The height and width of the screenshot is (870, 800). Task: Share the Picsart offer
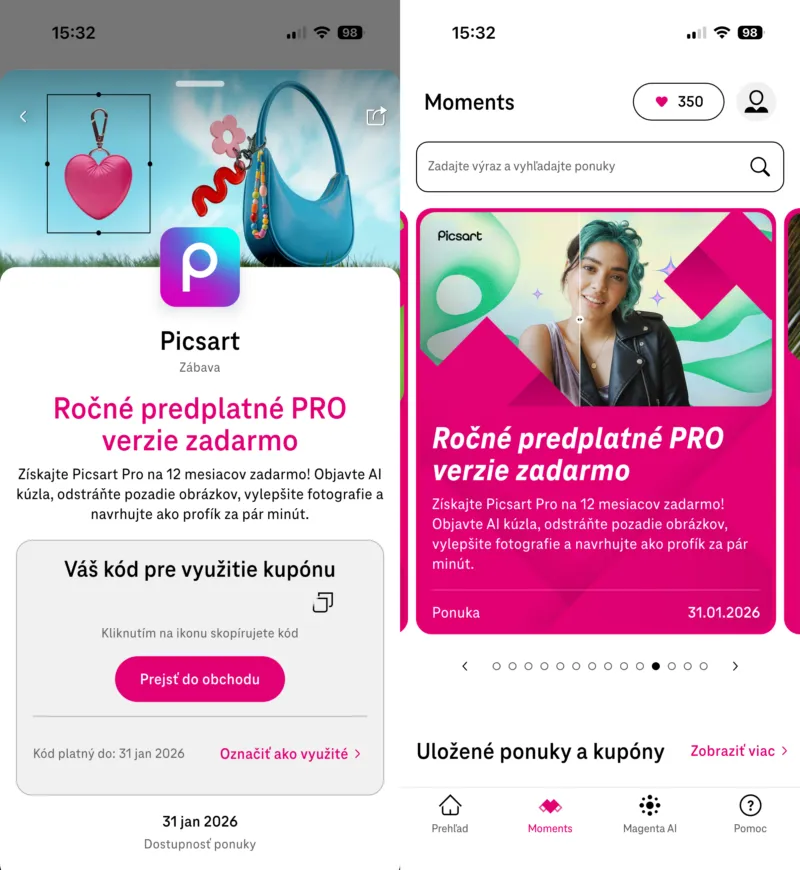pos(376,117)
